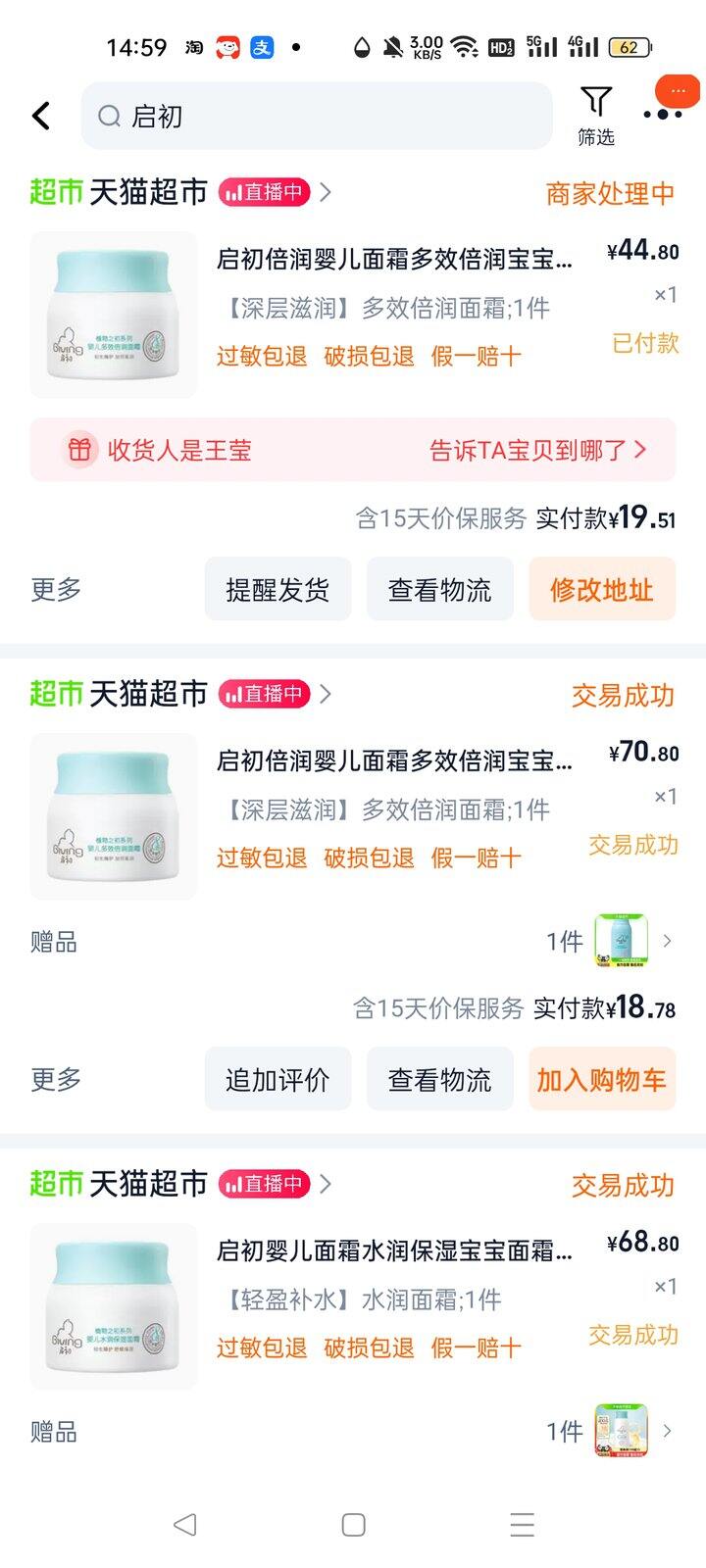Viewport: 706px width, 1568px height.
Task: Tap the search magnifier icon
Action: point(109,116)
